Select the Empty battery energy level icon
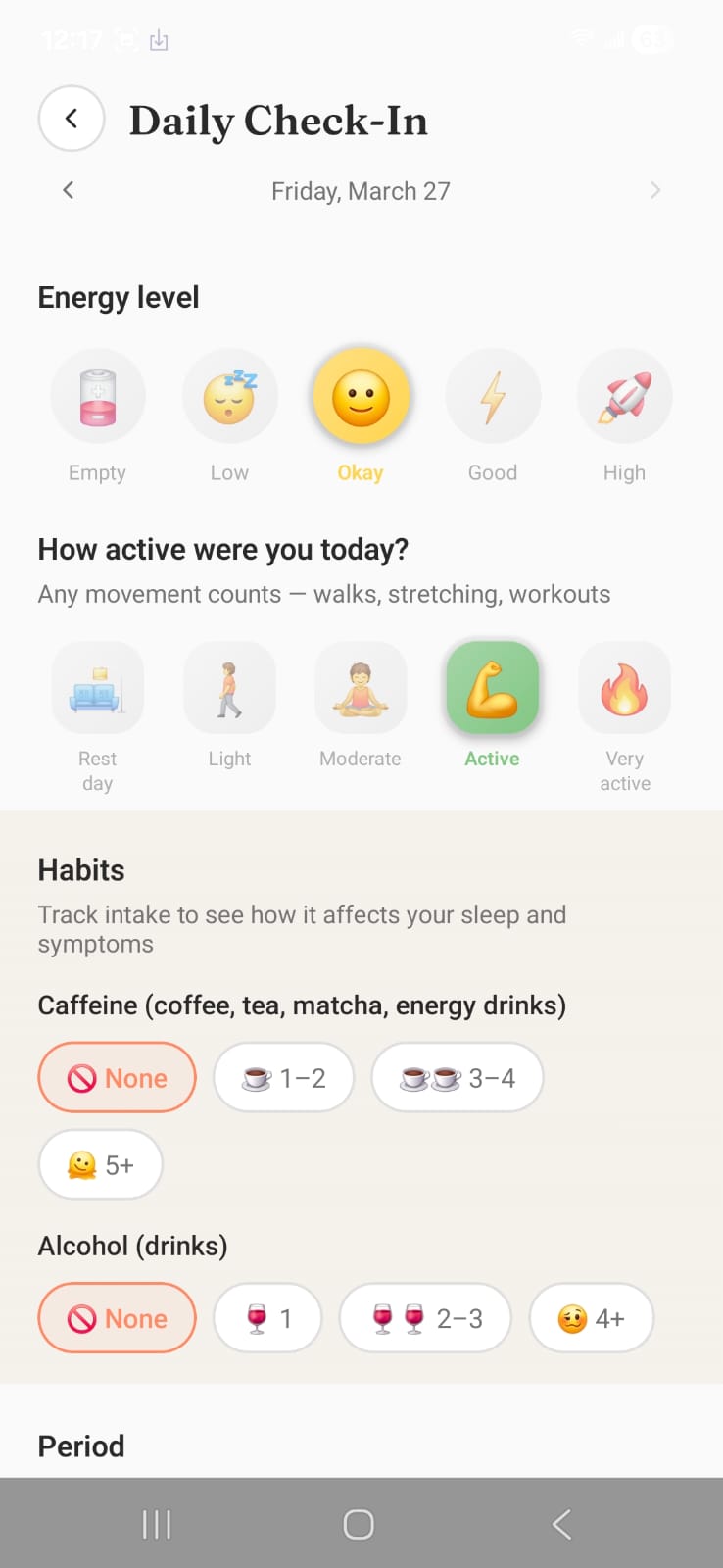 (x=97, y=396)
